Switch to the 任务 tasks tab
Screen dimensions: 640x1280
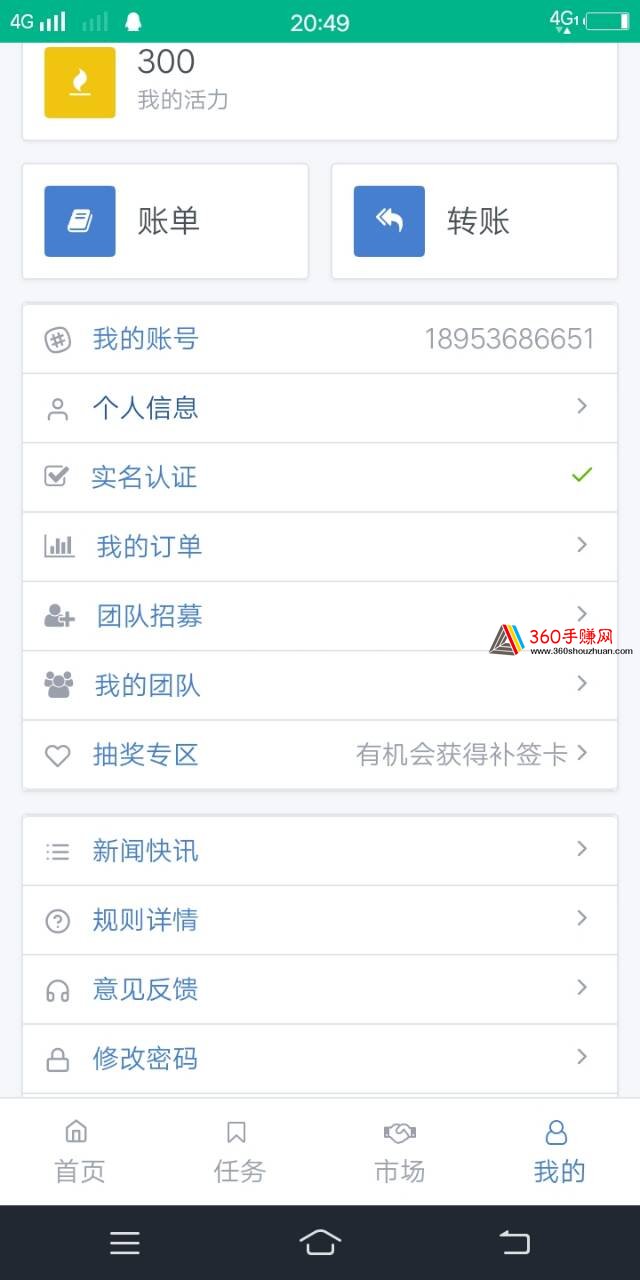click(239, 1152)
